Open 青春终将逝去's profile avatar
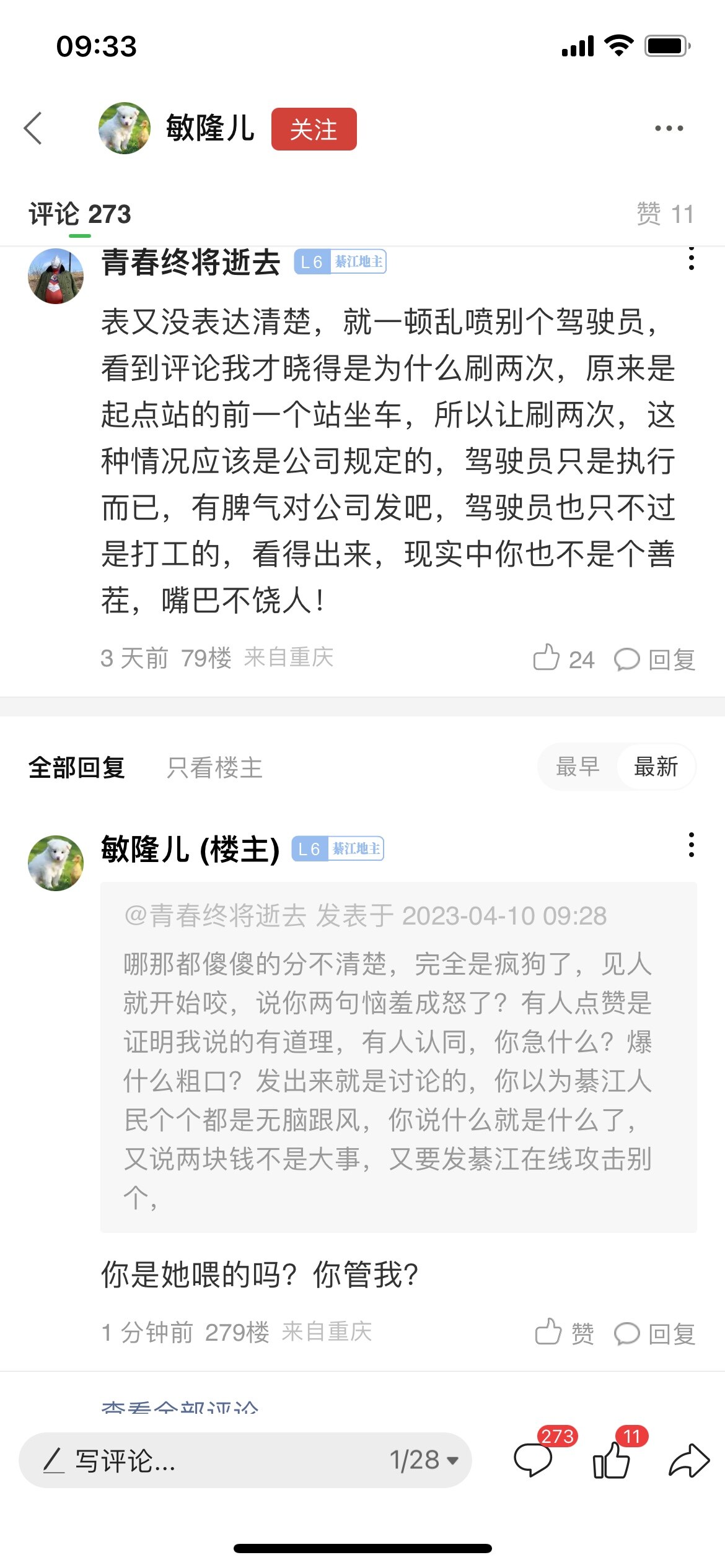The width and height of the screenshot is (725, 1568). coord(56,276)
